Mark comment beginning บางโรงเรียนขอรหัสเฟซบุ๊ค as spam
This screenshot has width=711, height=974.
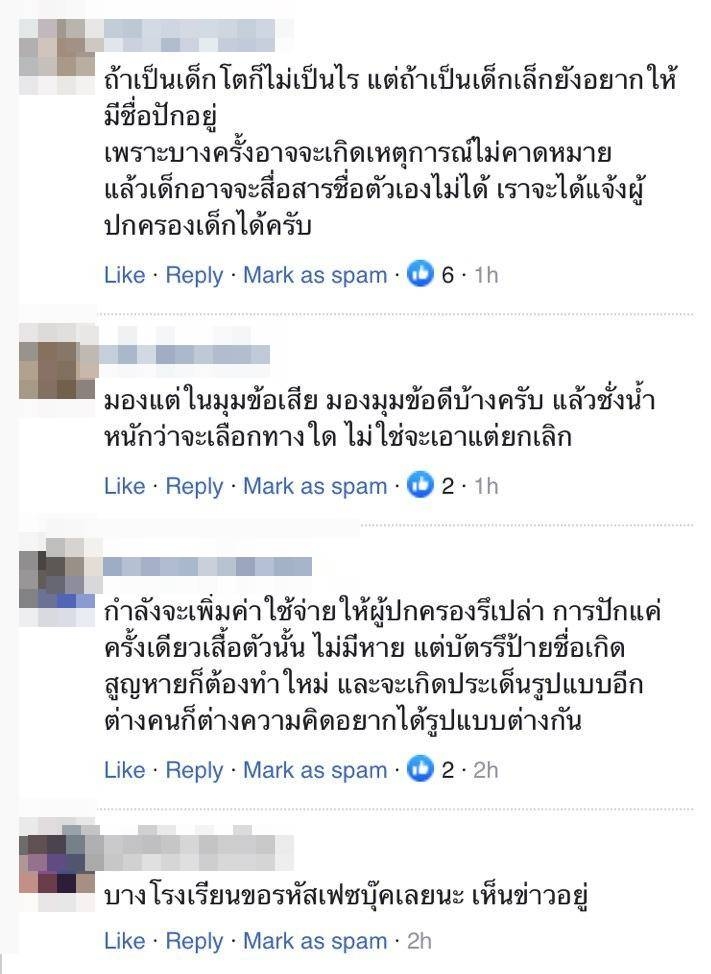315,941
